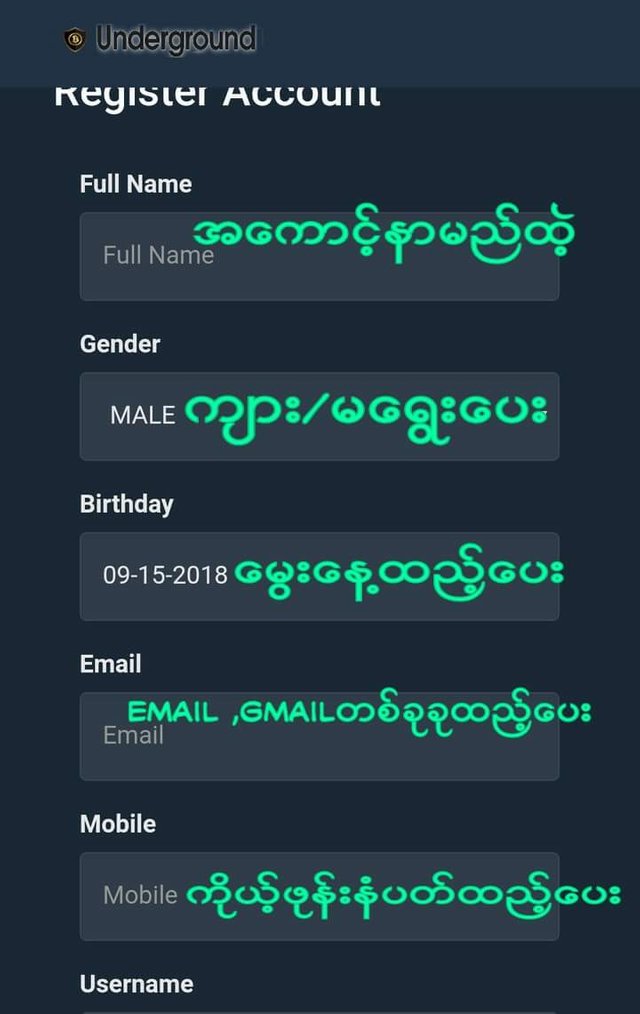Tap the Full Name text field
Image resolution: width=640 pixels, height=1014 pixels.
[x=319, y=256]
